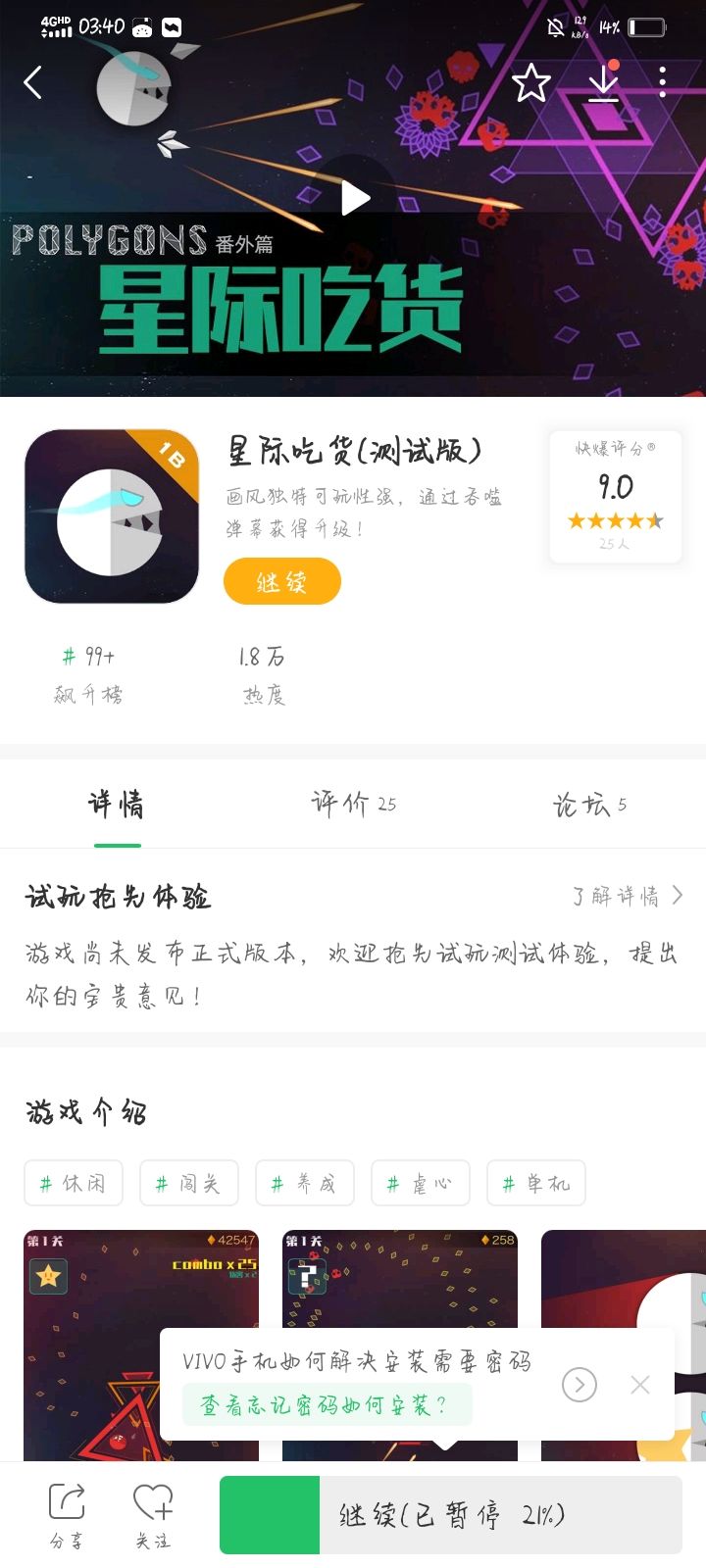
Task: Switch to the 论坛 tab
Action: click(x=588, y=805)
